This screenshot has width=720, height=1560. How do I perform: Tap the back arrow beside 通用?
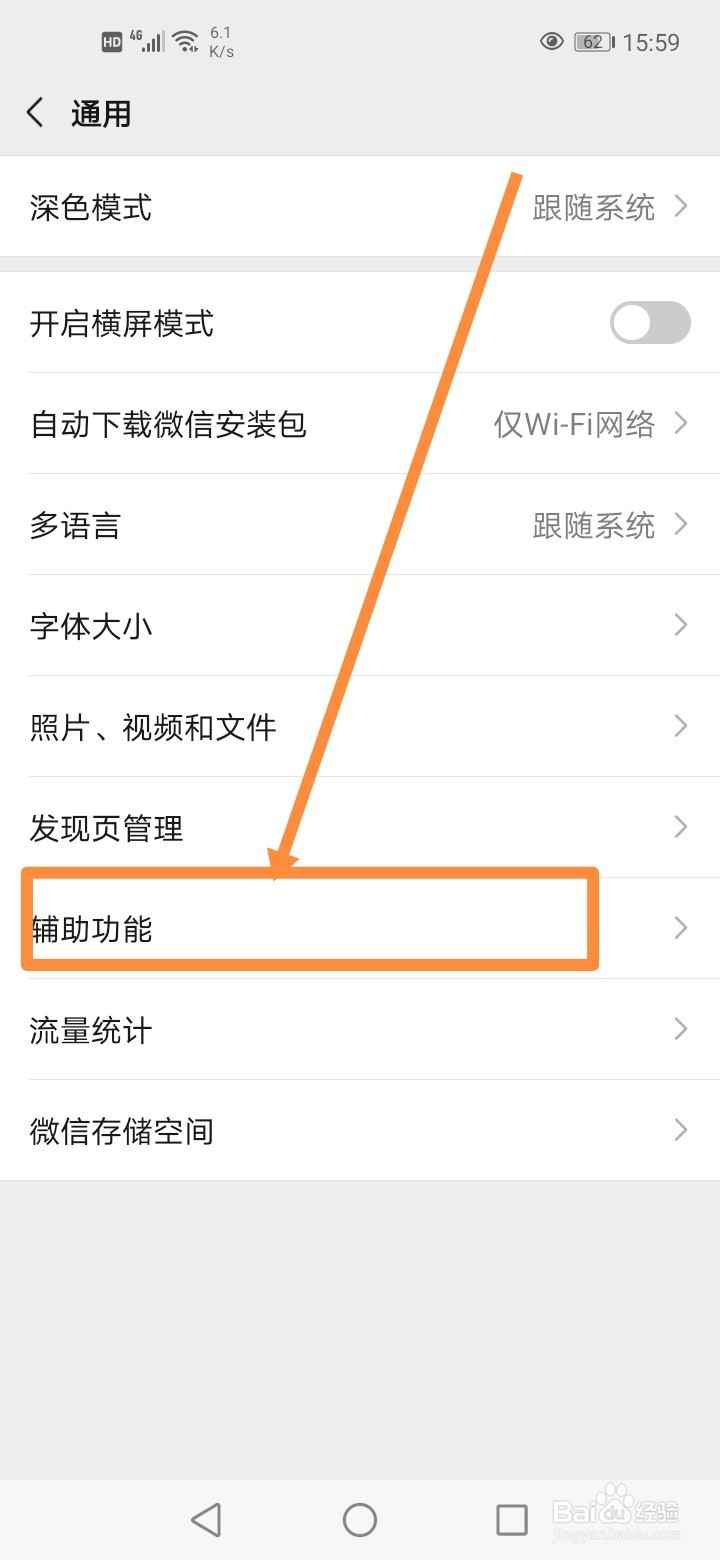(35, 113)
